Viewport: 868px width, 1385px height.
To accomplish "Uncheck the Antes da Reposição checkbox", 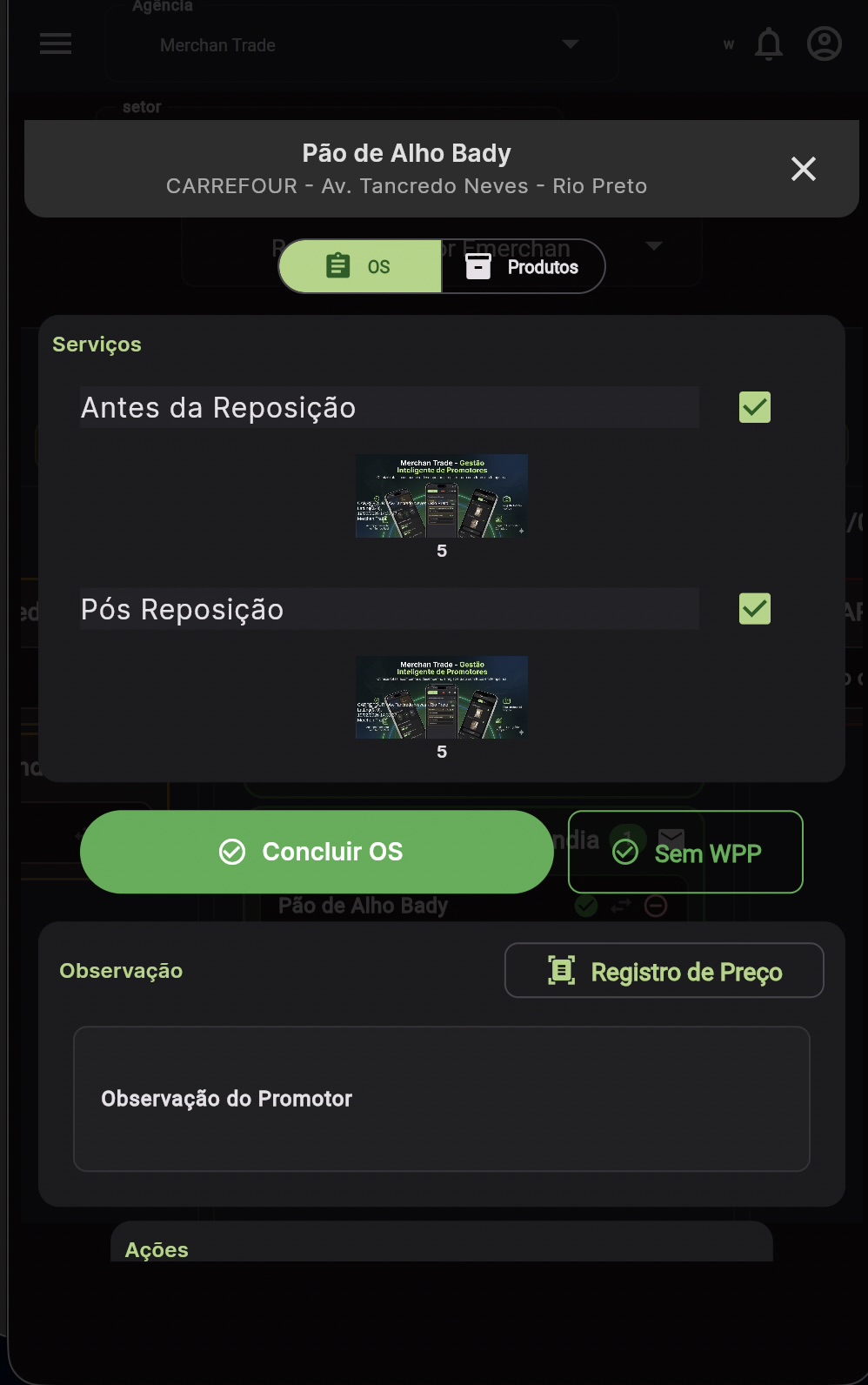I will tap(754, 407).
